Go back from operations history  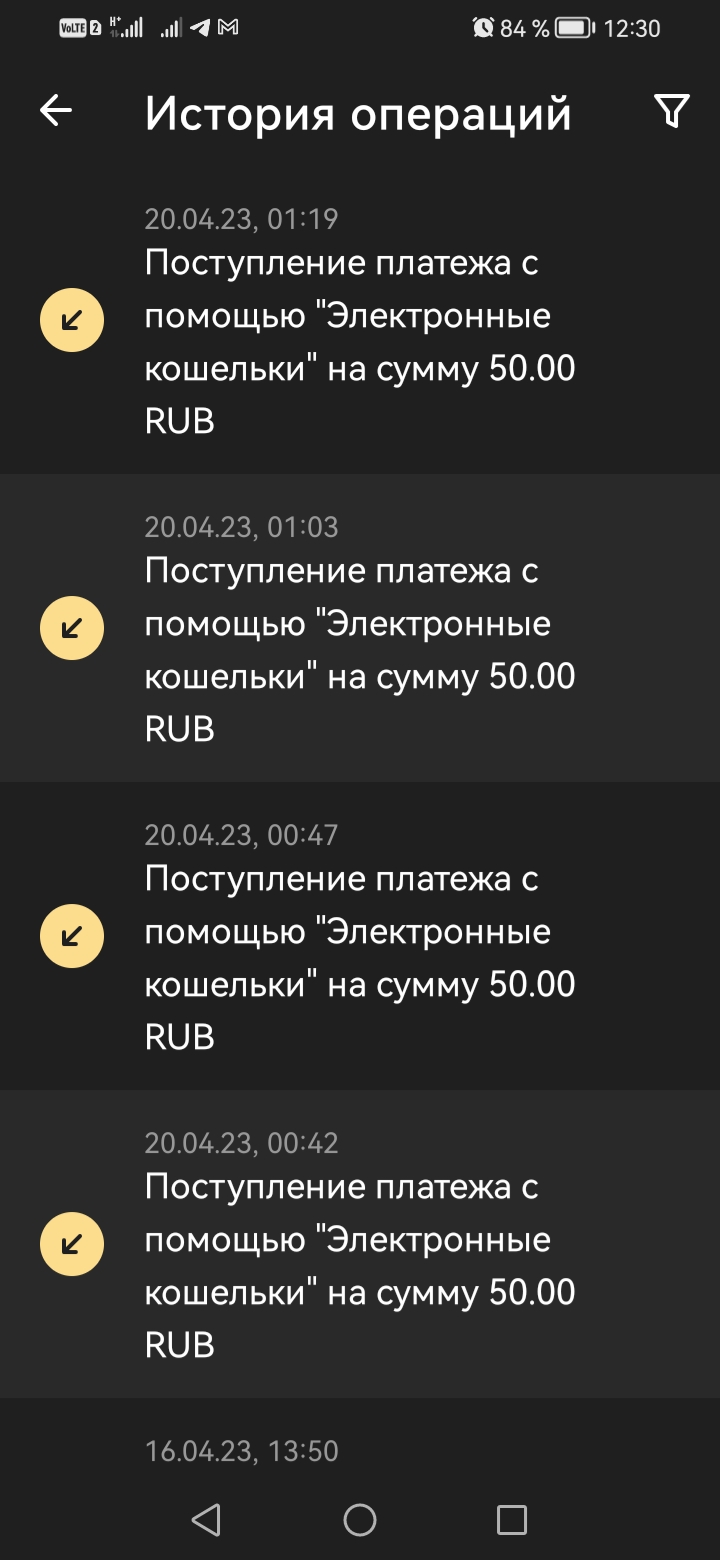click(56, 111)
